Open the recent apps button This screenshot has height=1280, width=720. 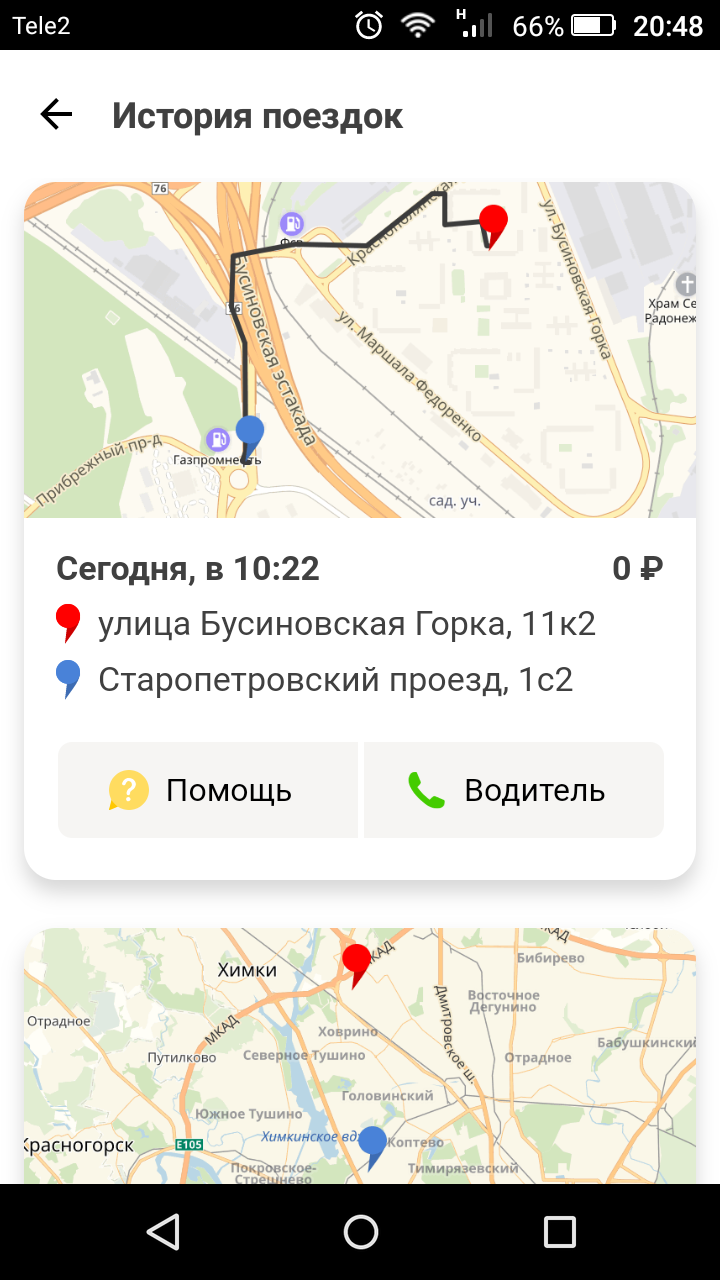(559, 1231)
